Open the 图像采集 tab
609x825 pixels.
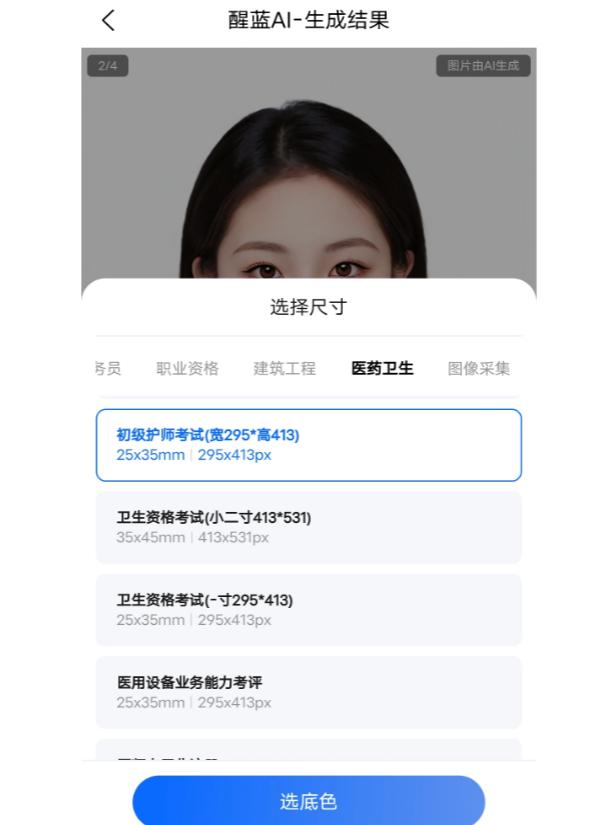pyautogui.click(x=478, y=368)
